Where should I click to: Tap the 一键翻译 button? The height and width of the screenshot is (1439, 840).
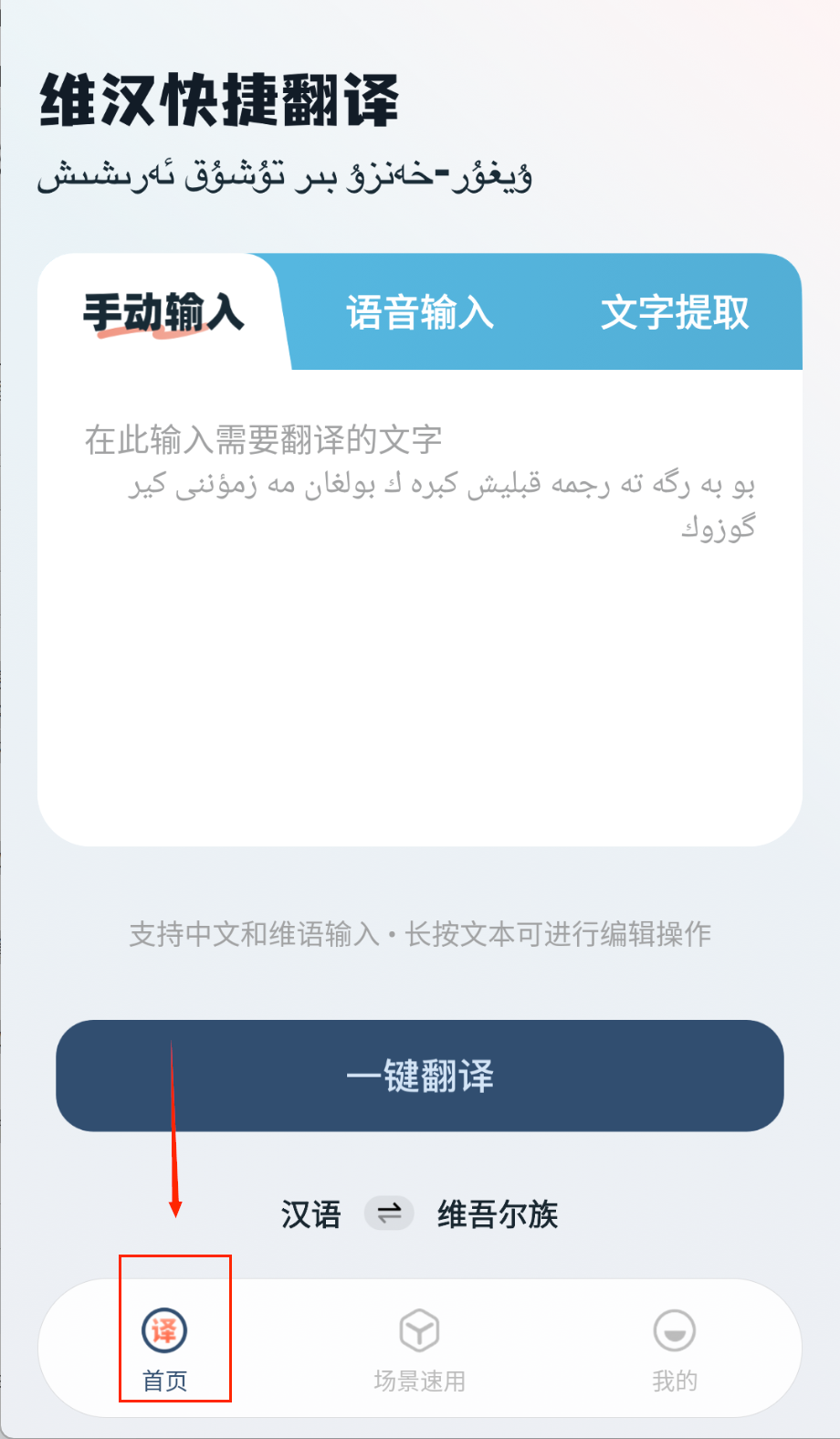tap(420, 1076)
